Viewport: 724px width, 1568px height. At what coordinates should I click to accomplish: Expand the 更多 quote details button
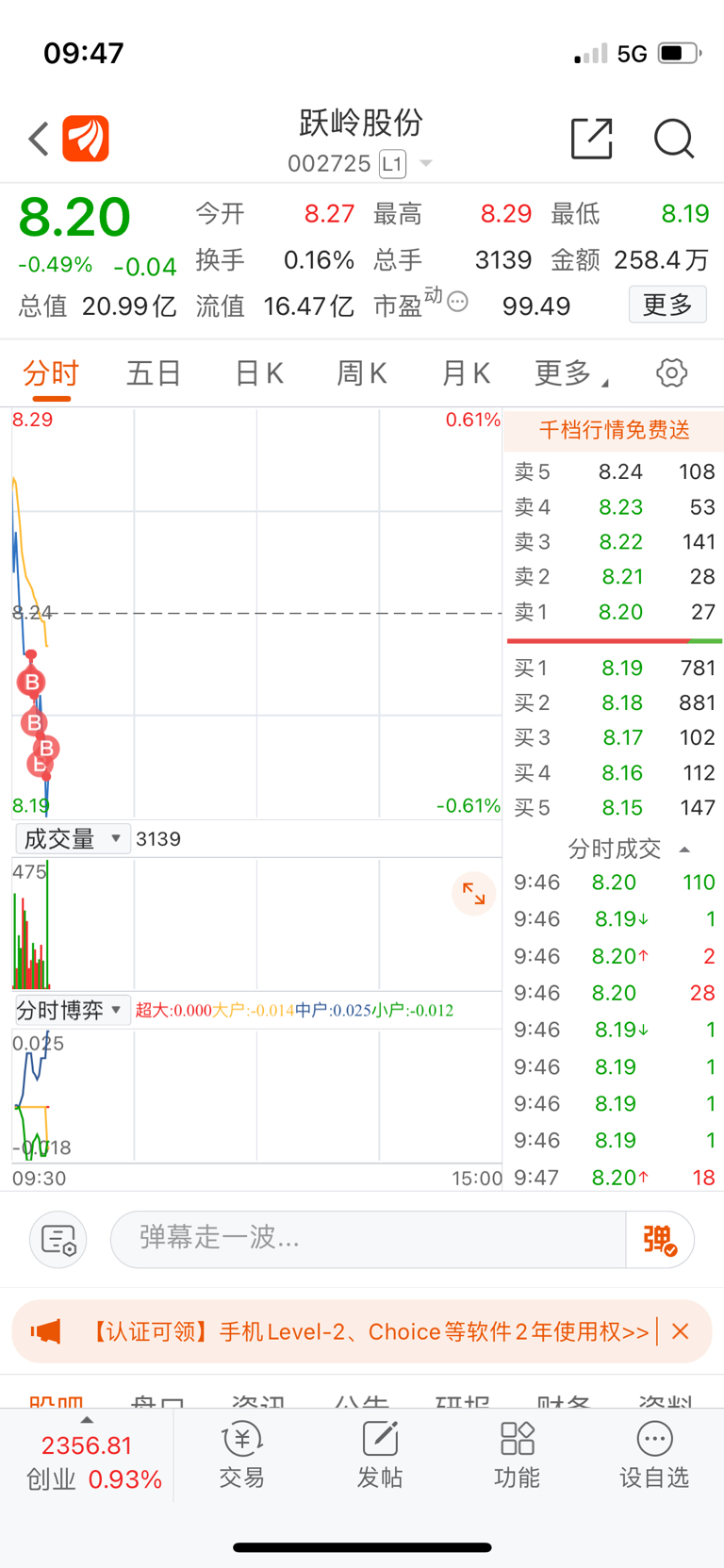[666, 305]
